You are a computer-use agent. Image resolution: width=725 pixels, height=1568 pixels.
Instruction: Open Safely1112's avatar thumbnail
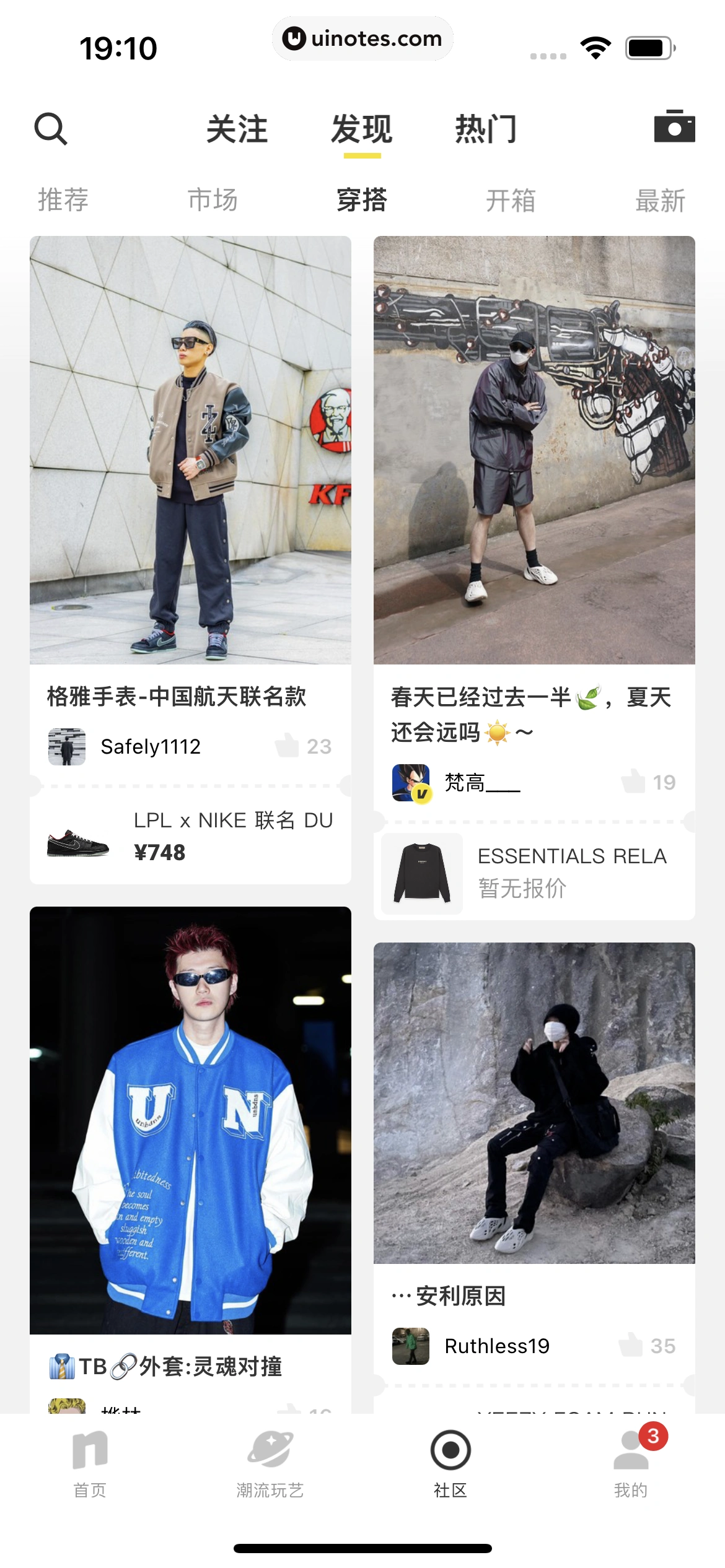coord(66,746)
